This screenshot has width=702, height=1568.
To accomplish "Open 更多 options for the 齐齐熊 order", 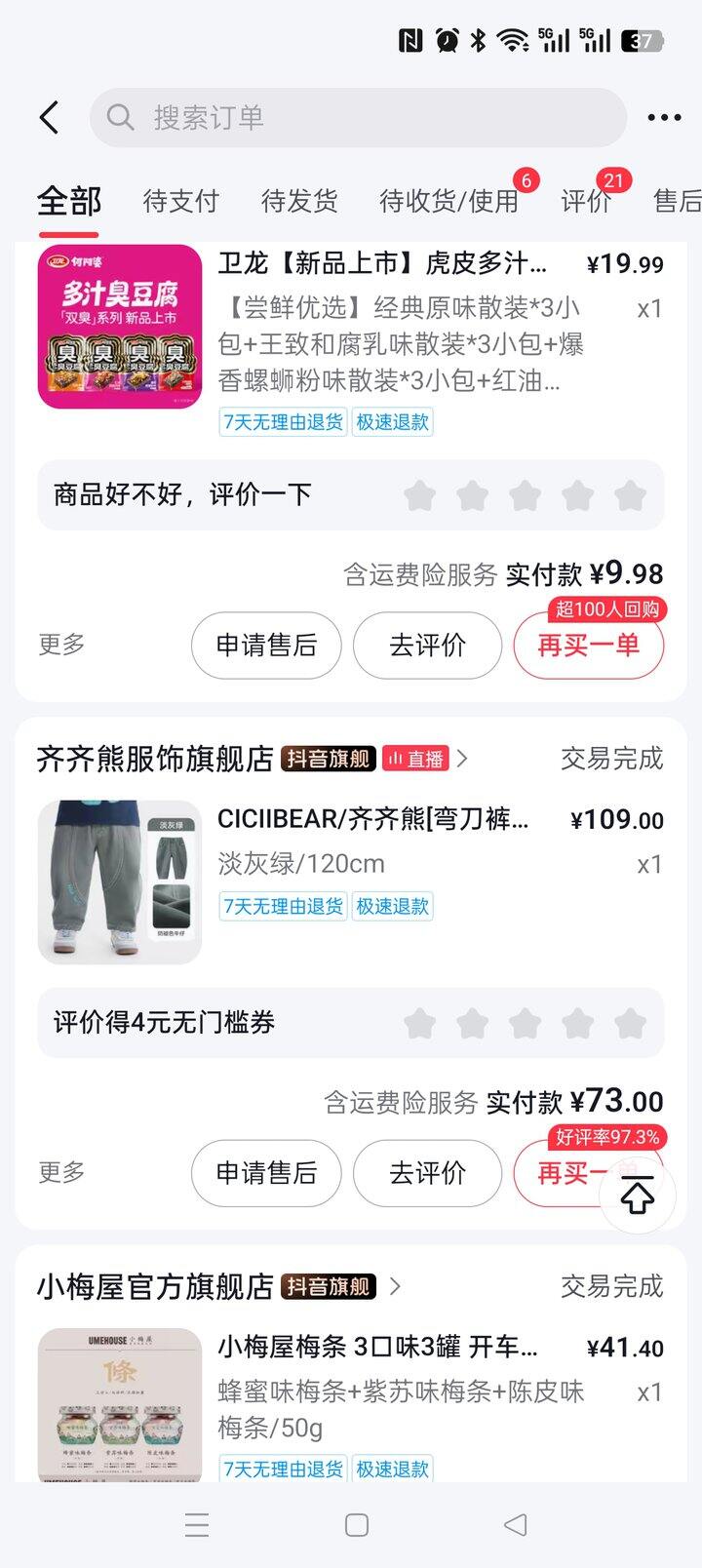I will point(61,1172).
